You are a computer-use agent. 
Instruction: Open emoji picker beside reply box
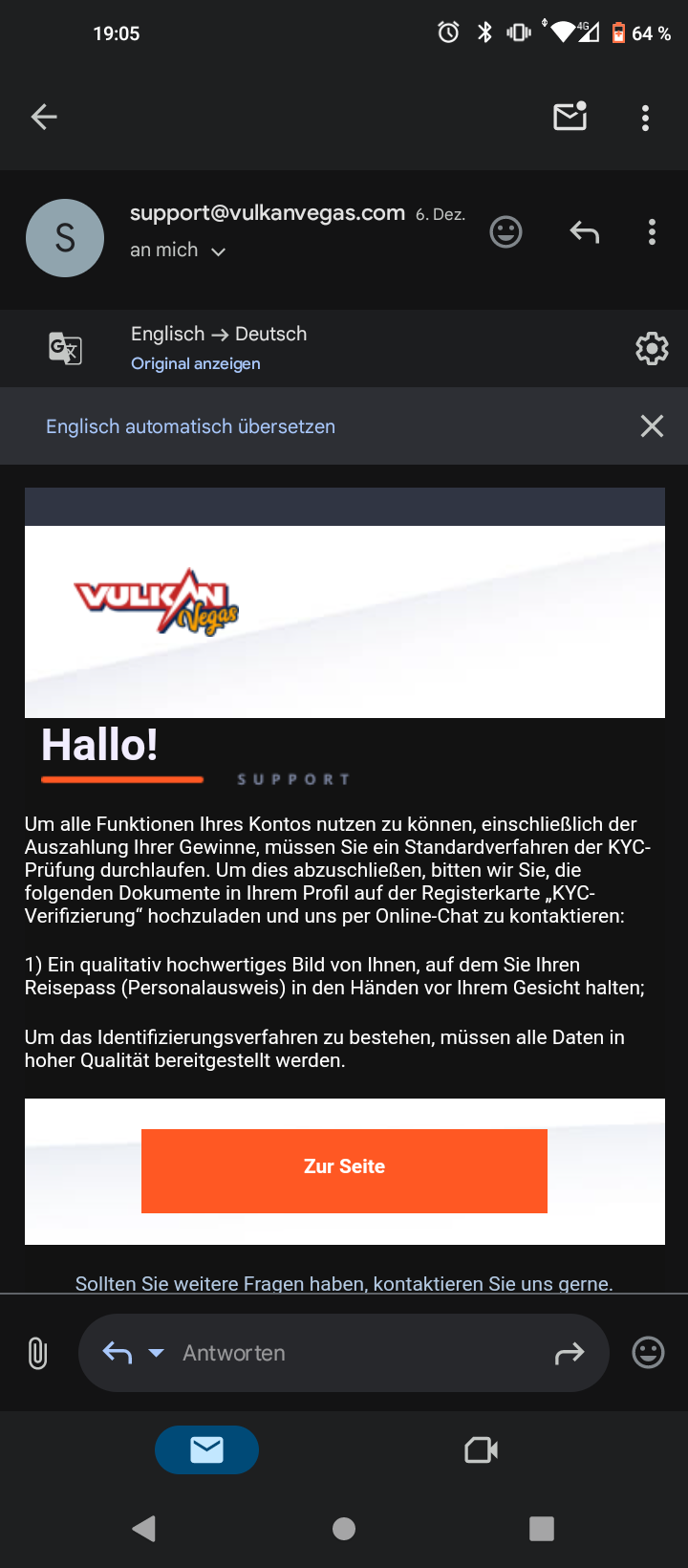pyautogui.click(x=648, y=1353)
